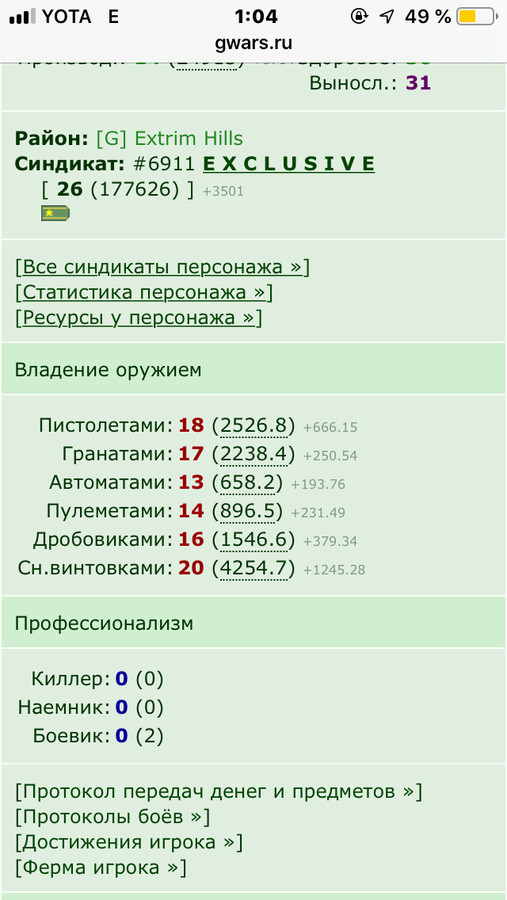Tap the gwars.ru address bar

click(x=253, y=43)
